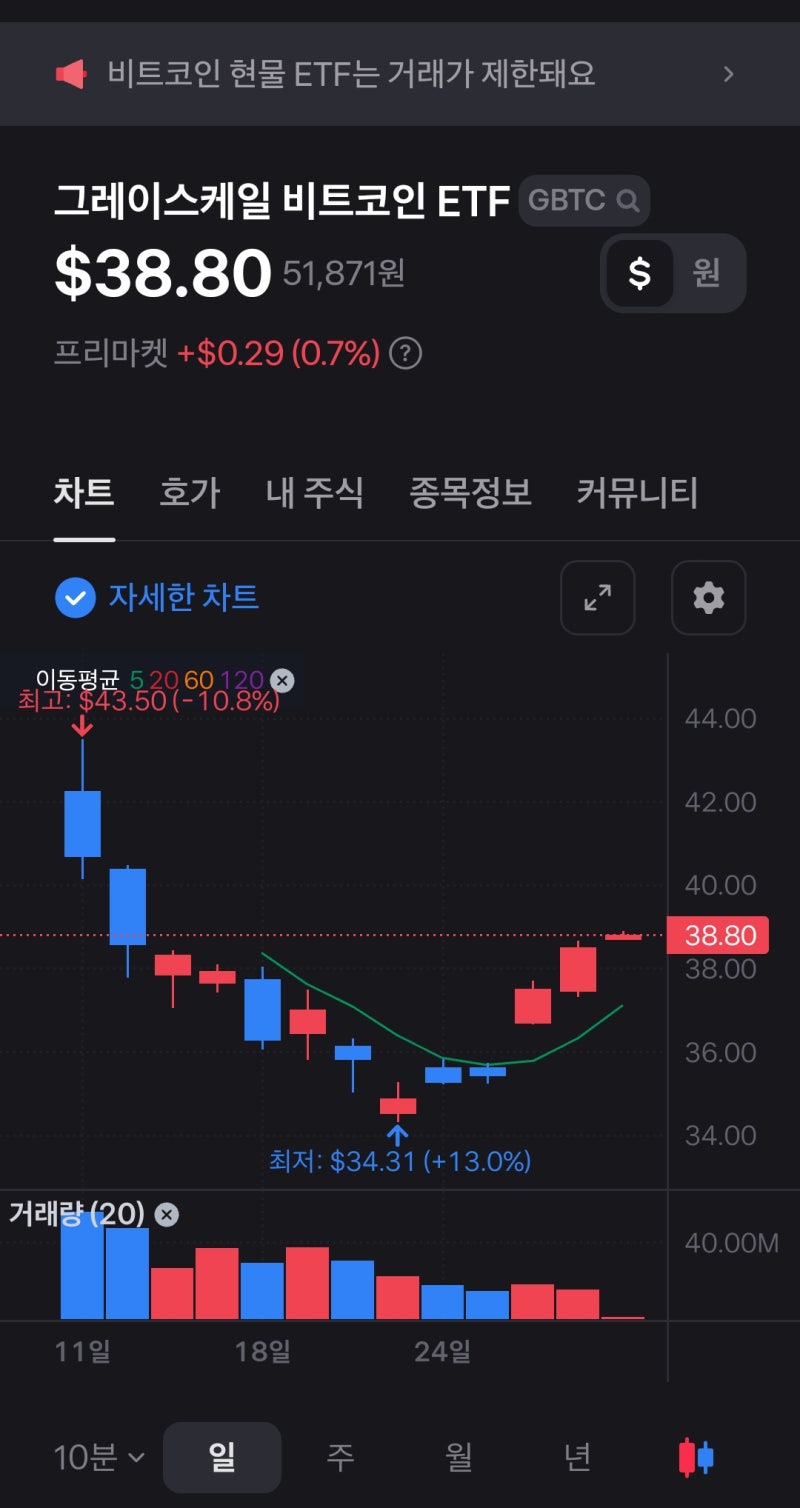Open chart settings via gear icon
Image resolution: width=800 pixels, height=1508 pixels.
pyautogui.click(x=708, y=598)
